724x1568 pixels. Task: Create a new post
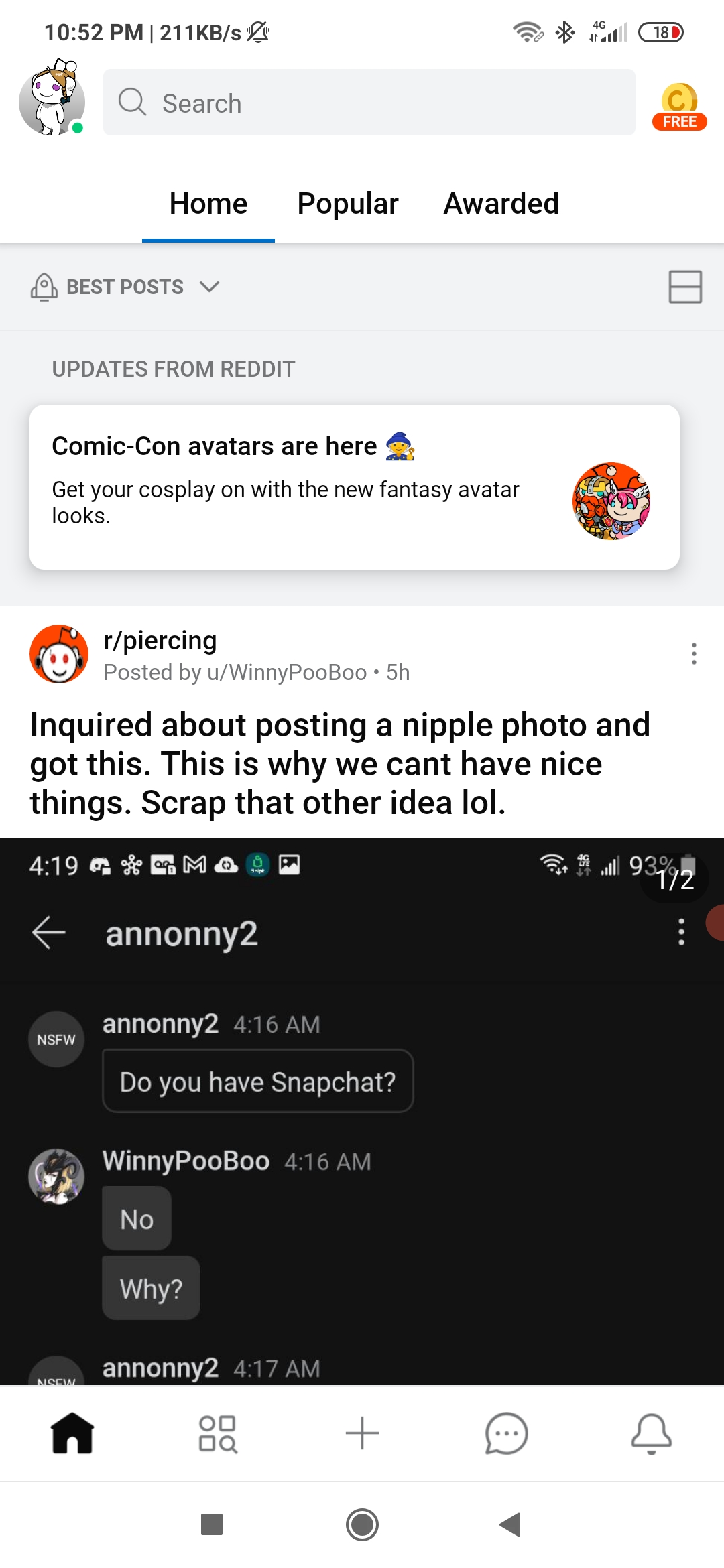[363, 1433]
